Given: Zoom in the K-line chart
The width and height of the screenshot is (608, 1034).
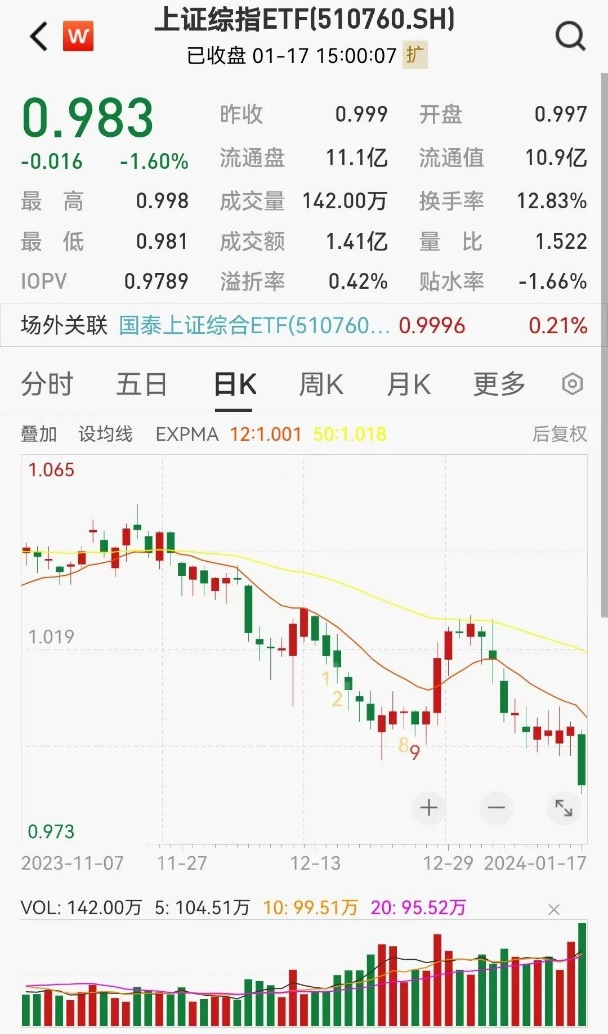Looking at the screenshot, I should (x=429, y=807).
